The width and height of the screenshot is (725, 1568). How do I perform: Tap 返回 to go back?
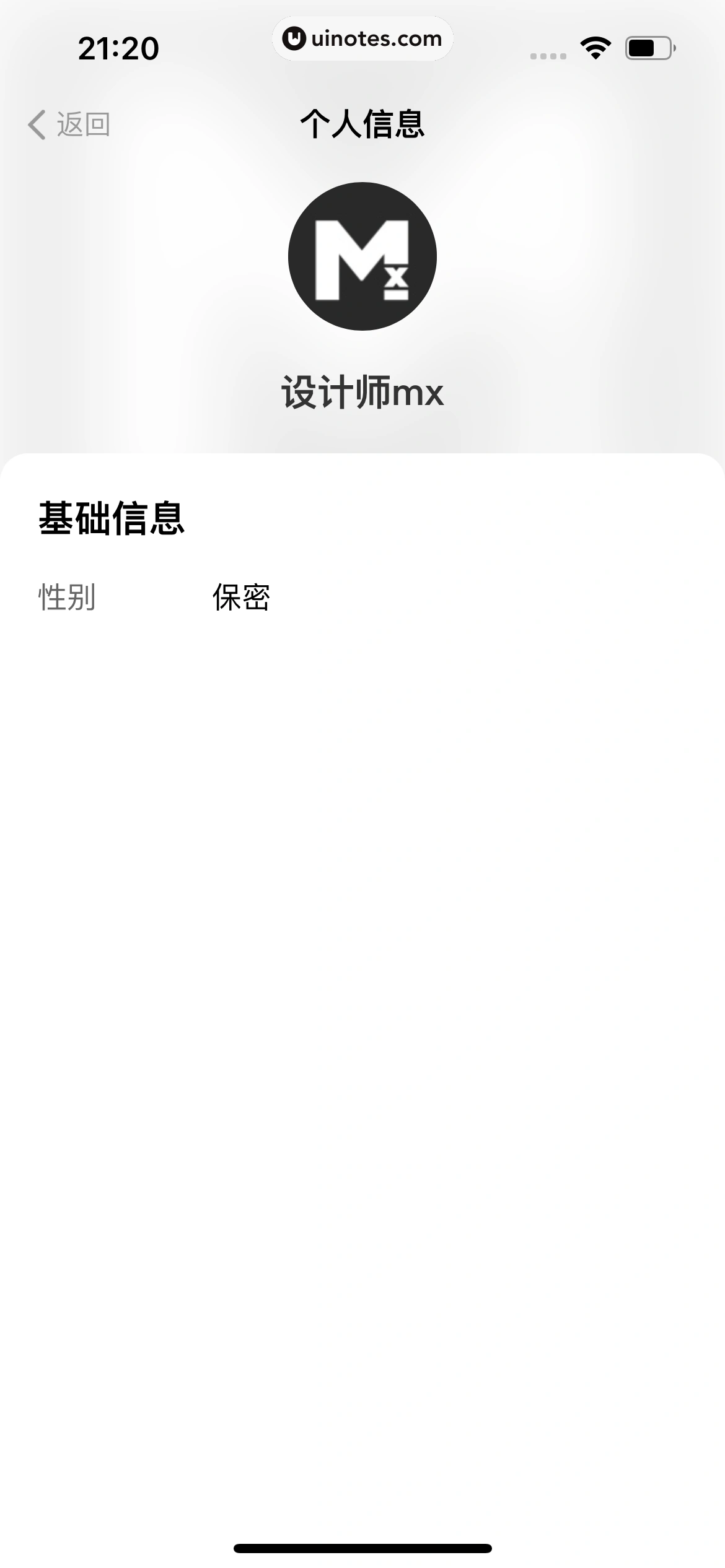coord(84,124)
